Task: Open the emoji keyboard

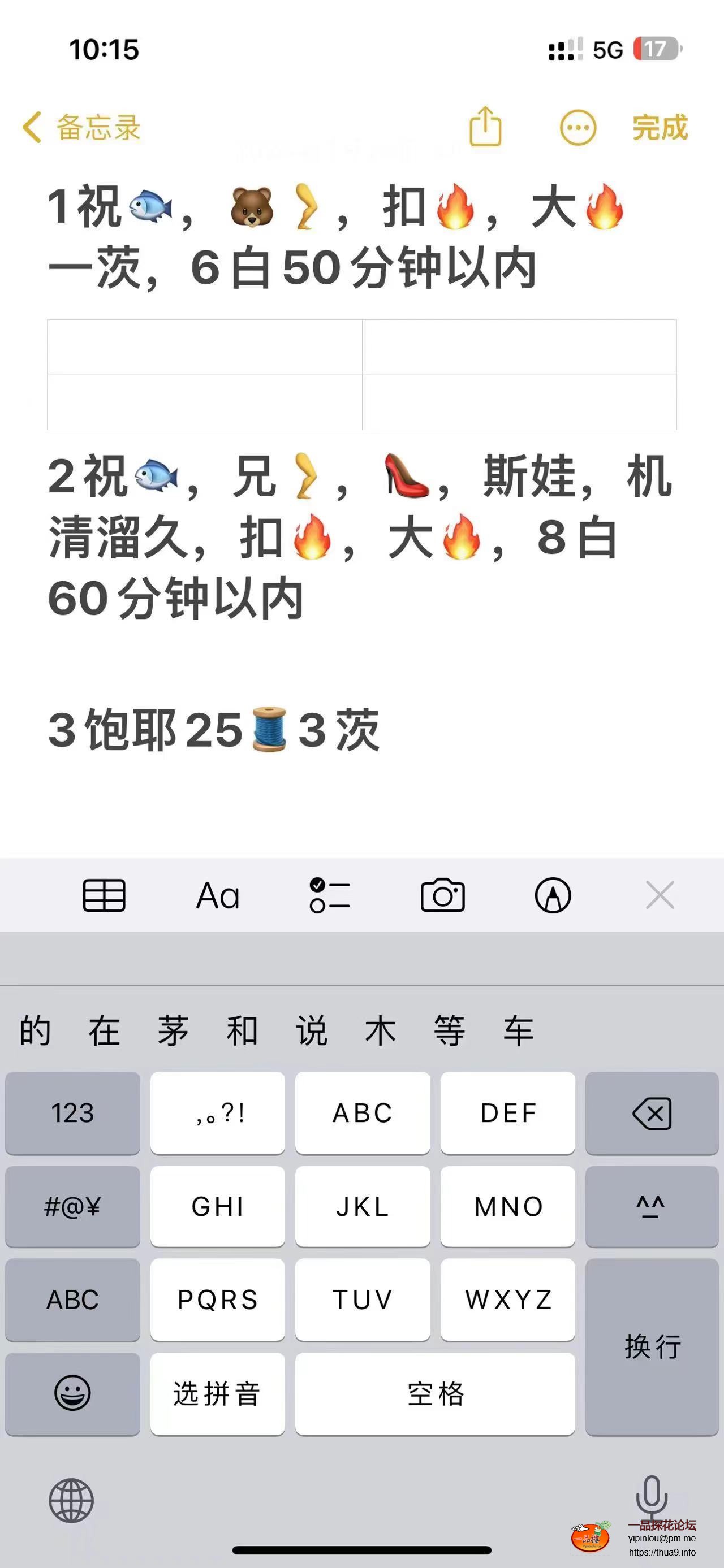Action: click(x=71, y=1394)
